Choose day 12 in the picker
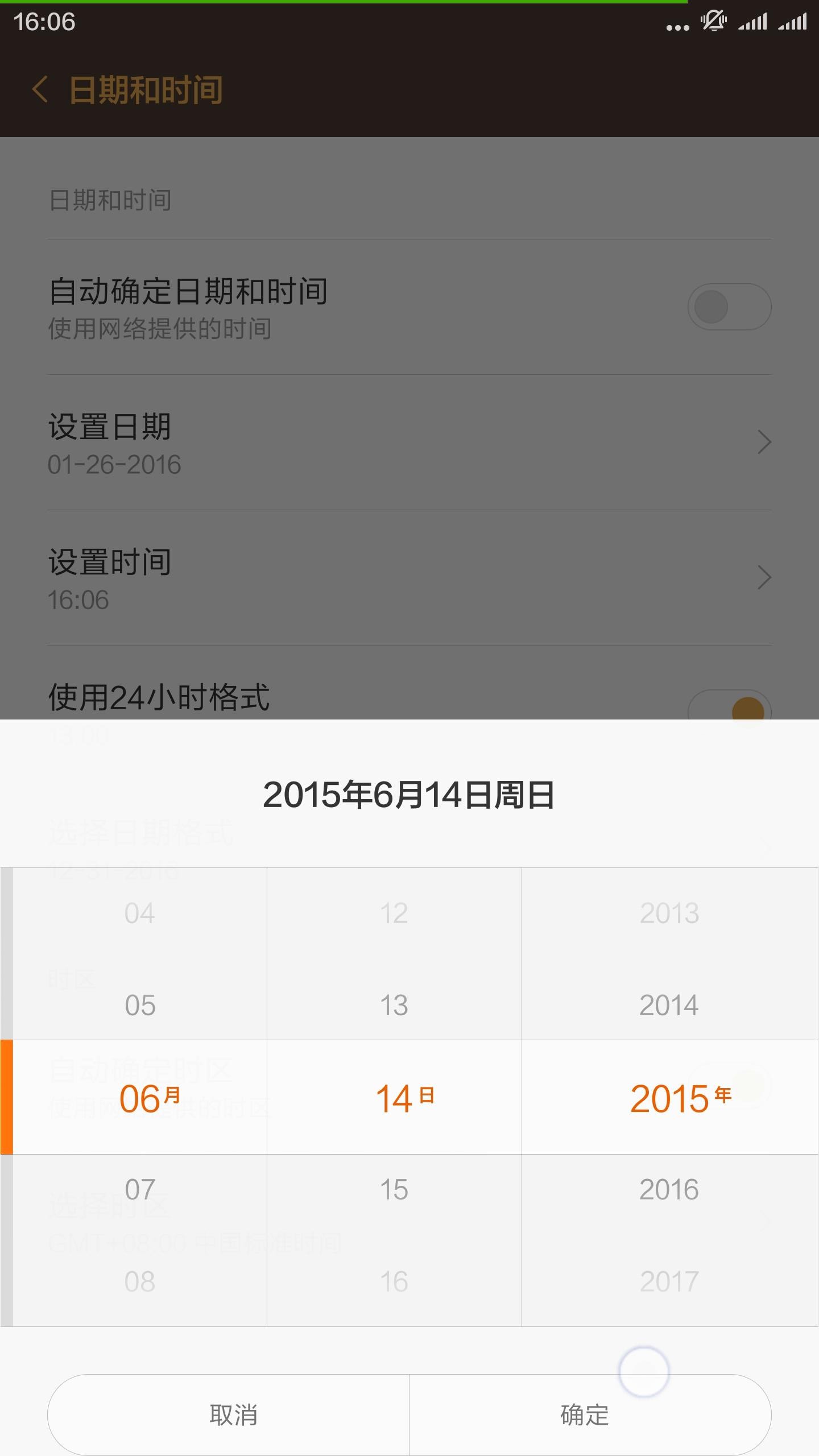 (394, 913)
